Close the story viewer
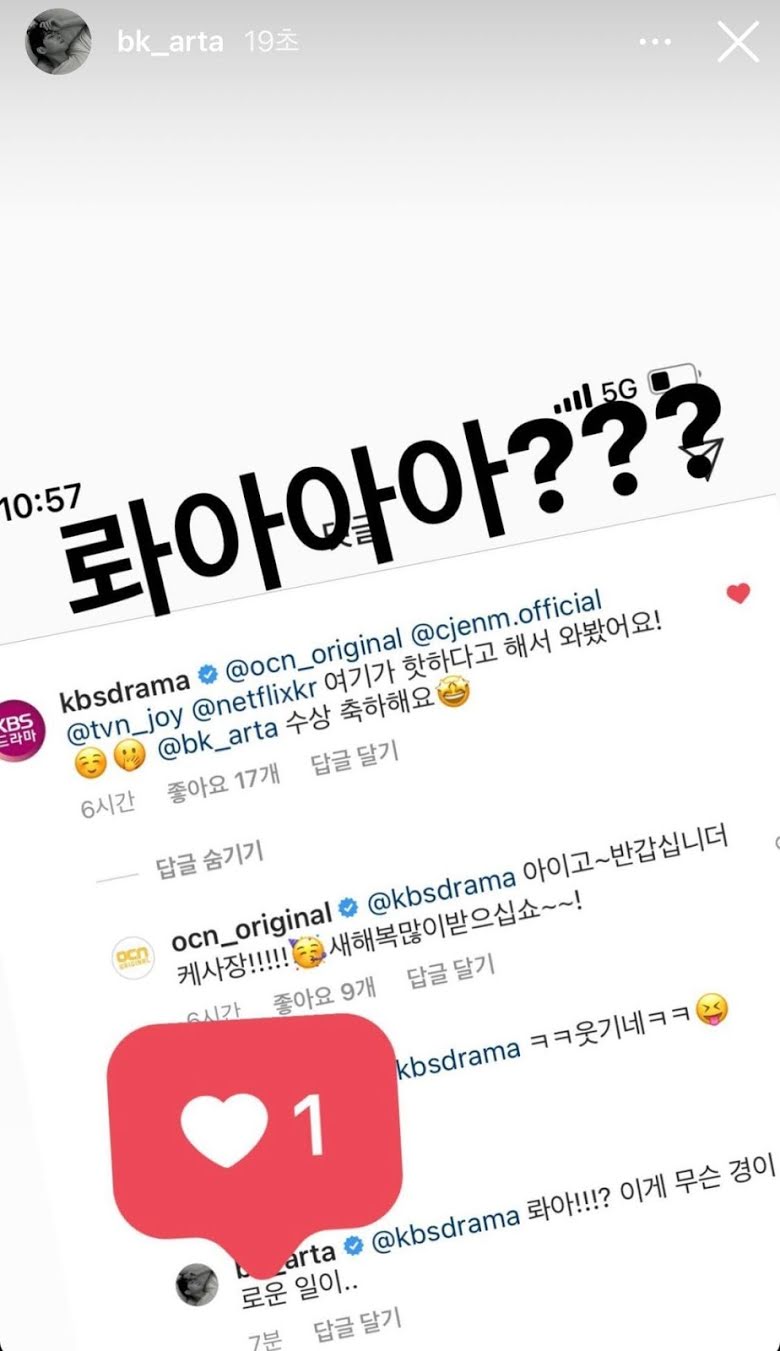This screenshot has height=1351, width=780. point(738,42)
